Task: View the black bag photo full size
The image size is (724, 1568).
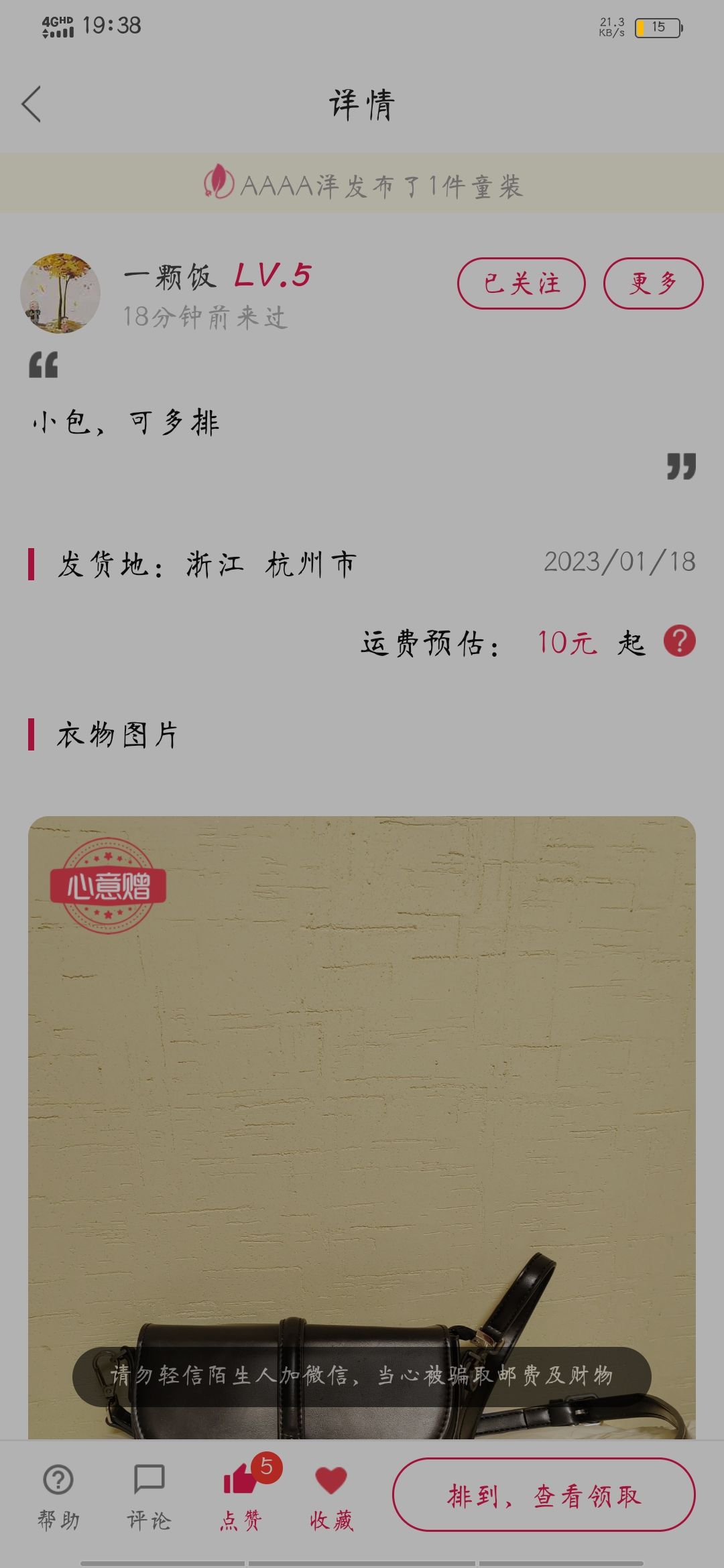Action: 362,1127
